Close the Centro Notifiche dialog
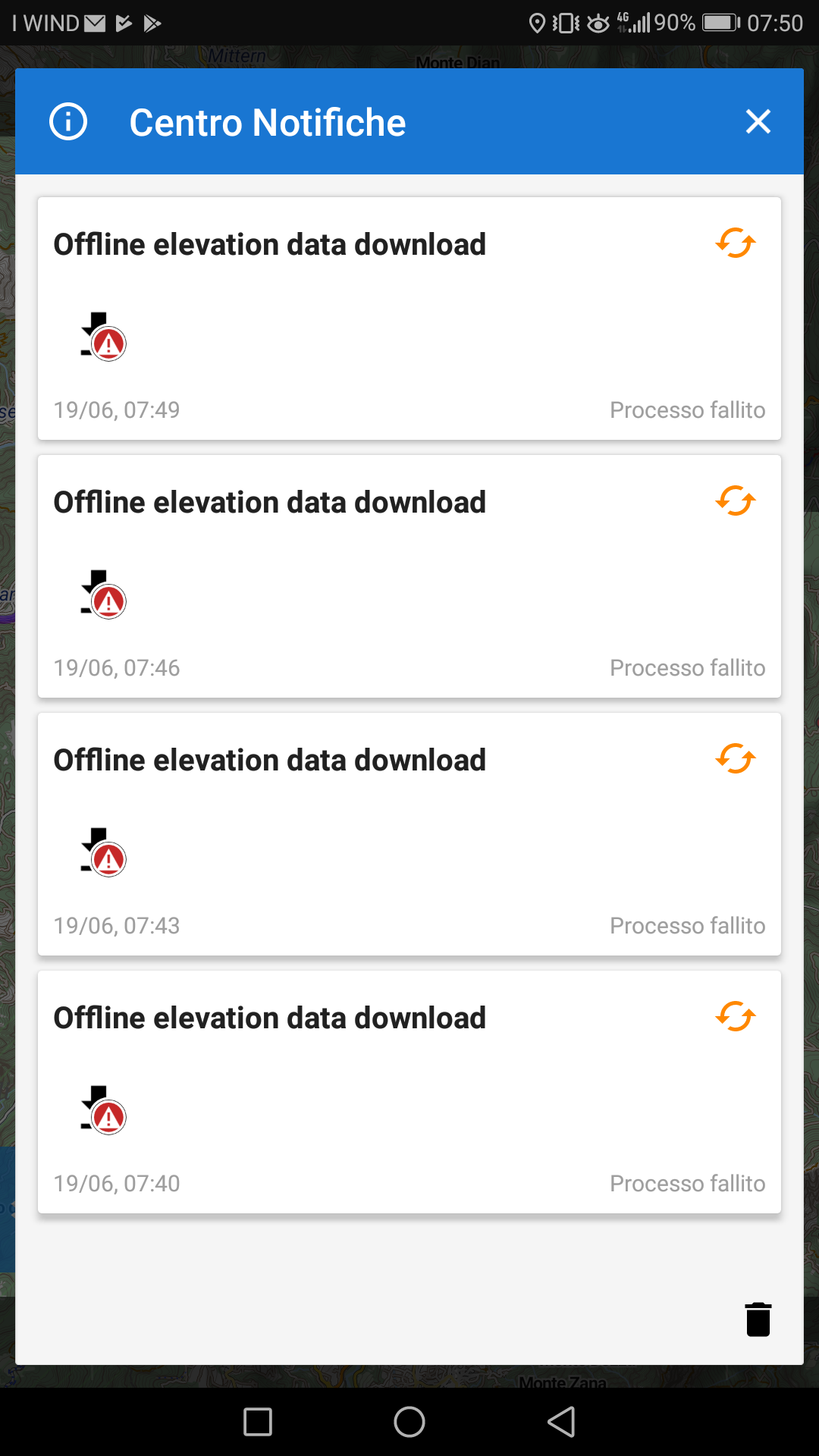Image resolution: width=819 pixels, height=1456 pixels. point(758,121)
